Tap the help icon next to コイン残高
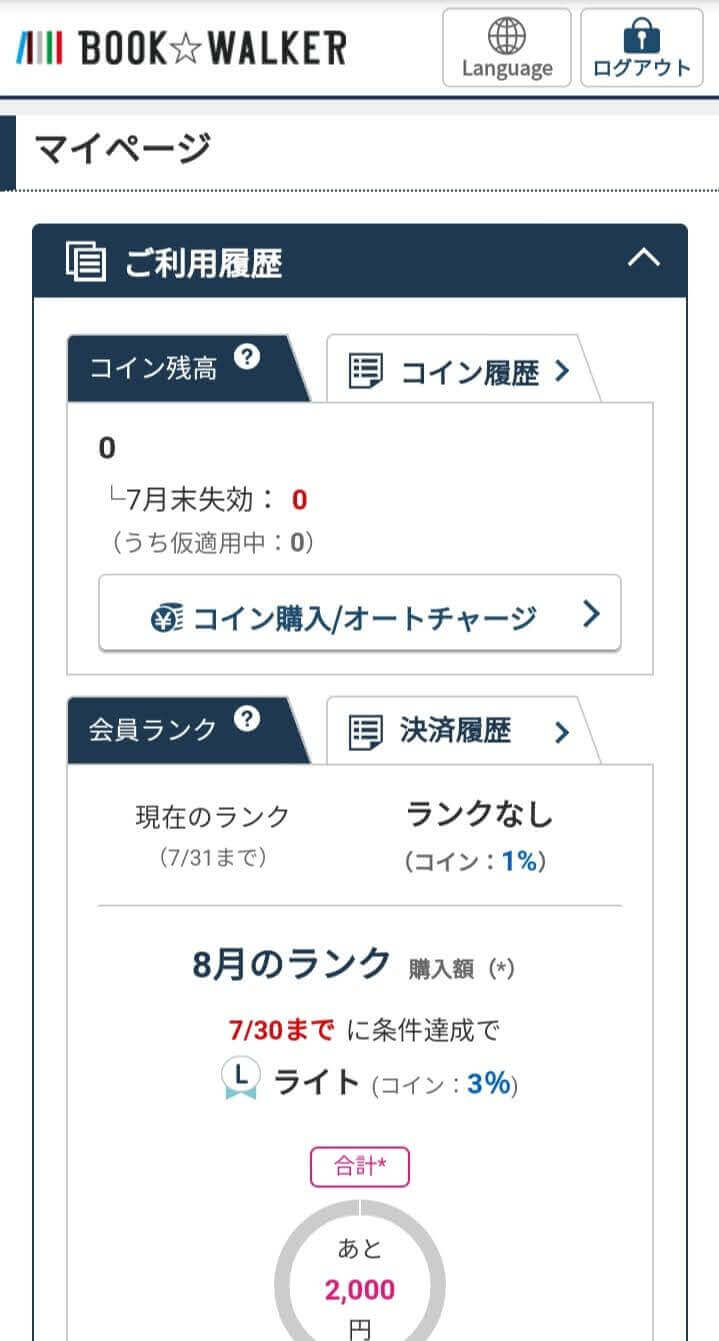The width and height of the screenshot is (719, 1341). pyautogui.click(x=246, y=357)
